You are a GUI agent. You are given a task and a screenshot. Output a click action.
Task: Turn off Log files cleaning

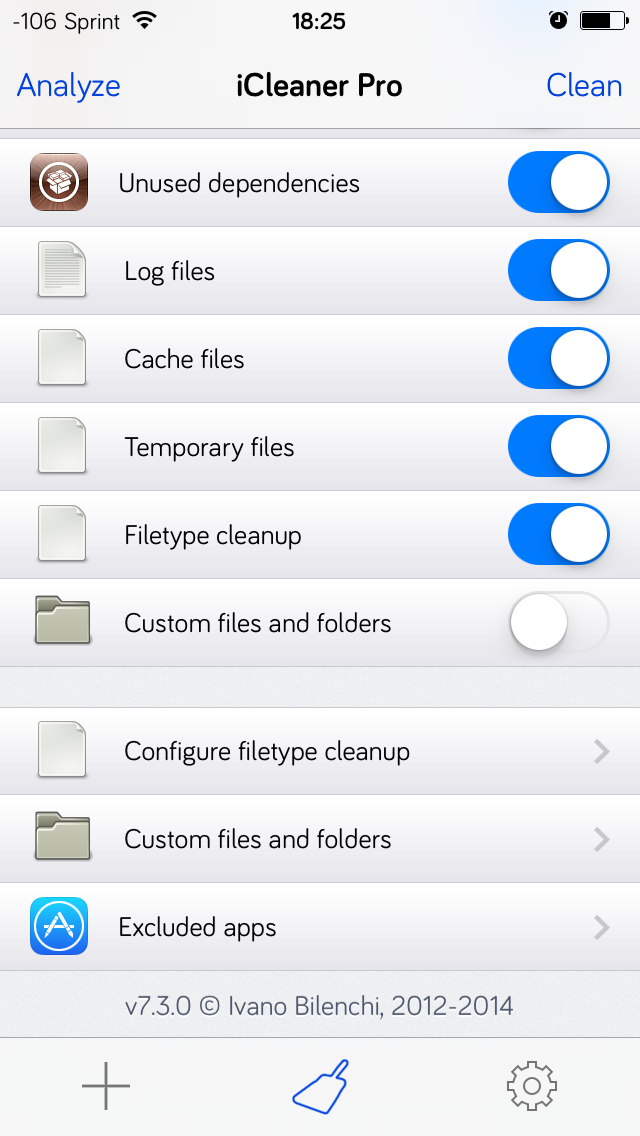[558, 270]
